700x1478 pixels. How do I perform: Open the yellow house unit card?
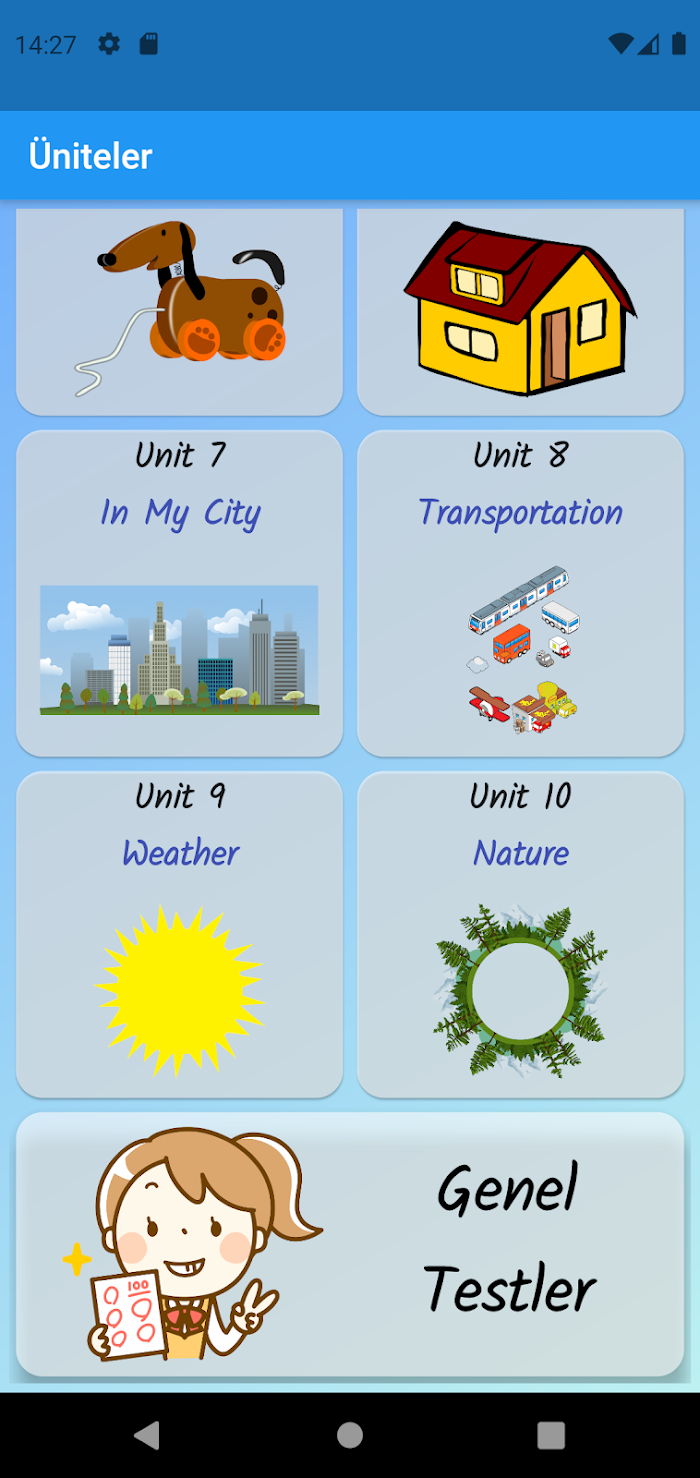click(520, 310)
